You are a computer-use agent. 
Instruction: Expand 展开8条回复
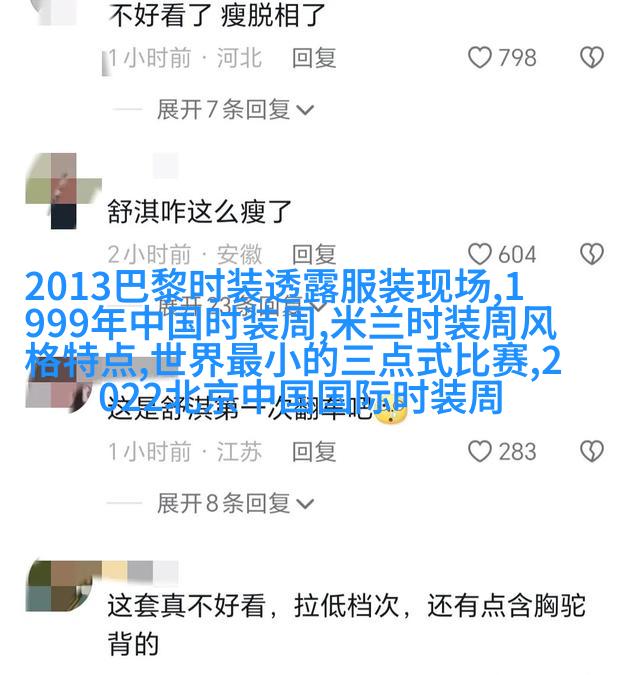[235, 502]
